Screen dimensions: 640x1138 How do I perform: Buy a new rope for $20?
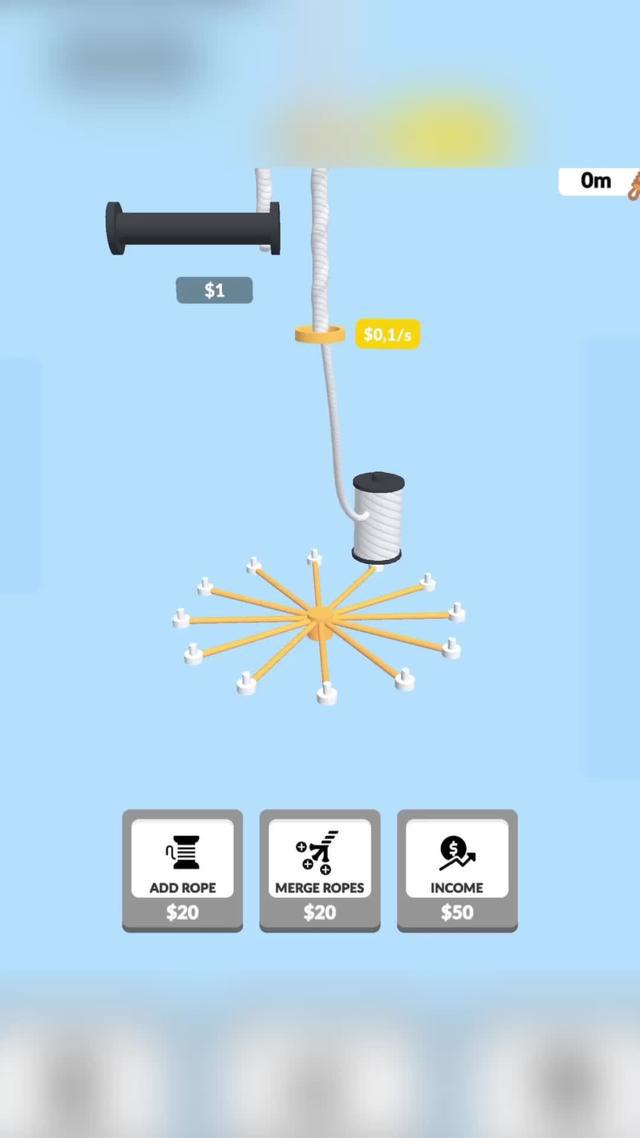click(x=182, y=870)
